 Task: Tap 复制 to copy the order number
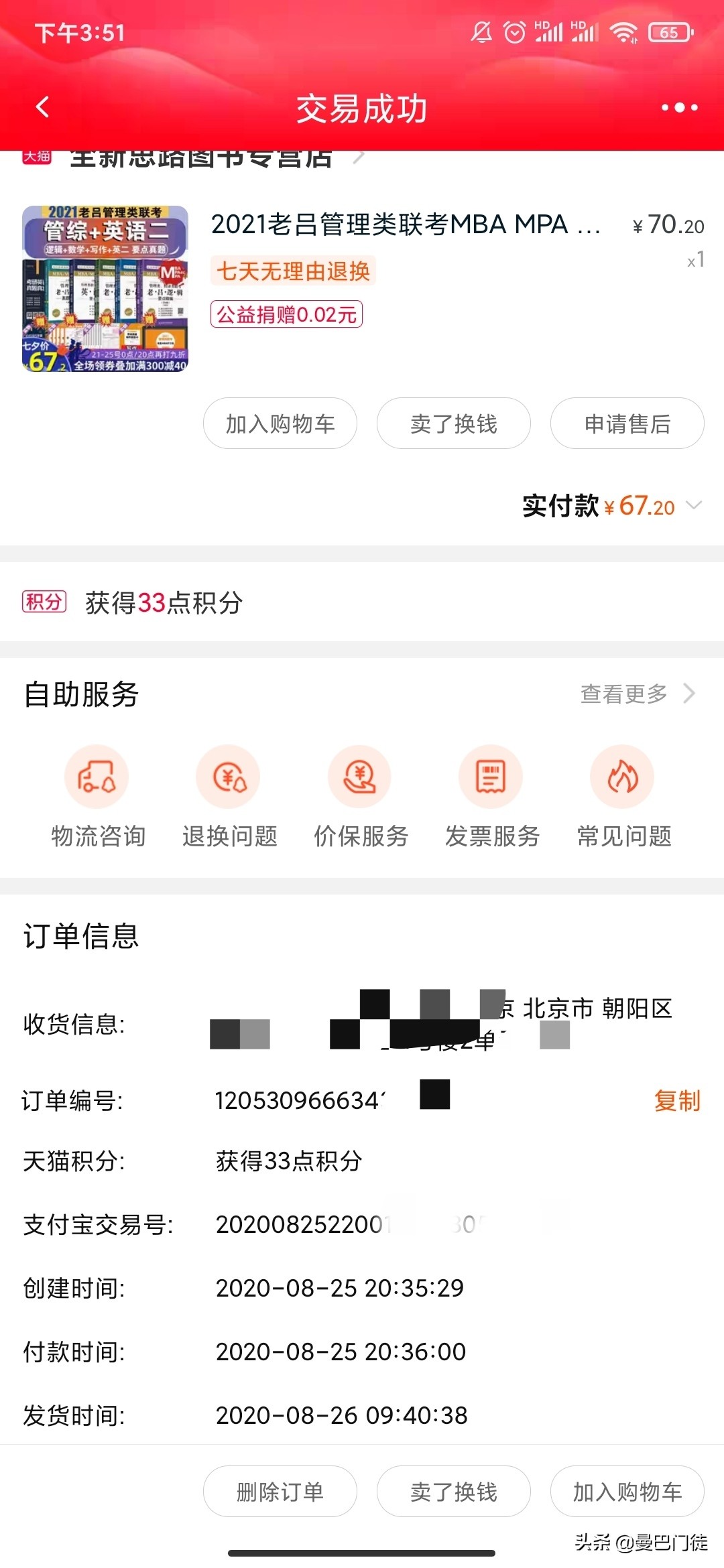click(677, 1100)
